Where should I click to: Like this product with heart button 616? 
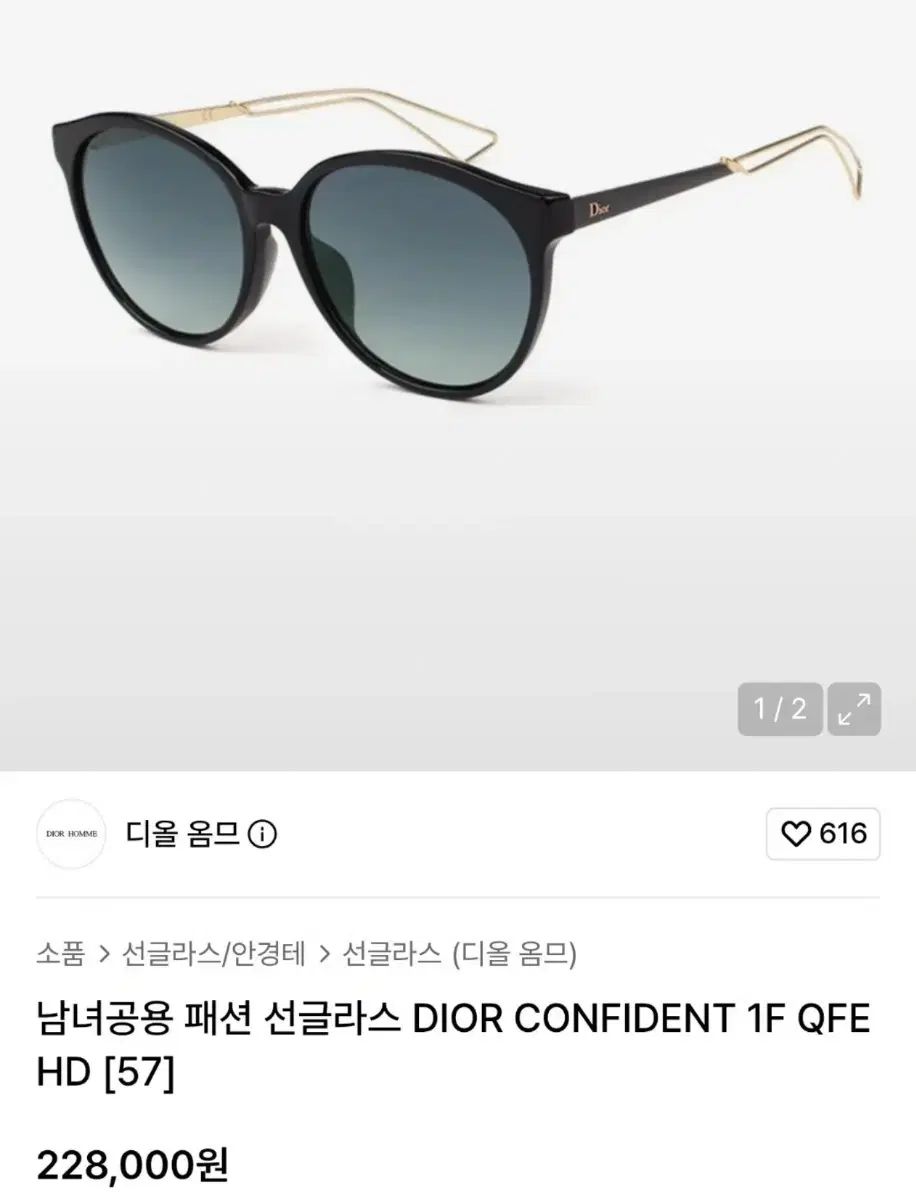pos(823,834)
